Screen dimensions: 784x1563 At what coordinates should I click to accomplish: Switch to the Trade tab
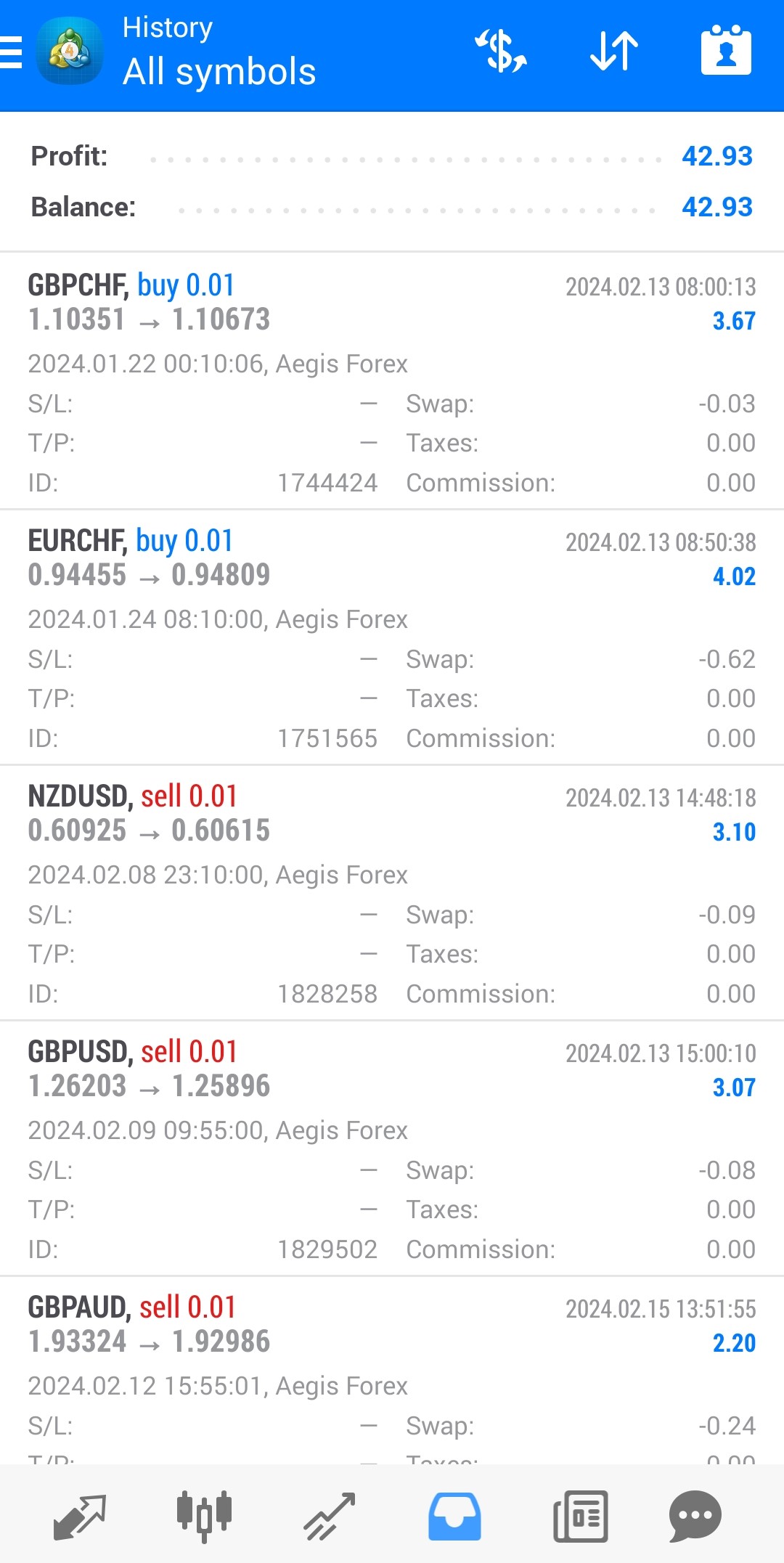tap(330, 1516)
